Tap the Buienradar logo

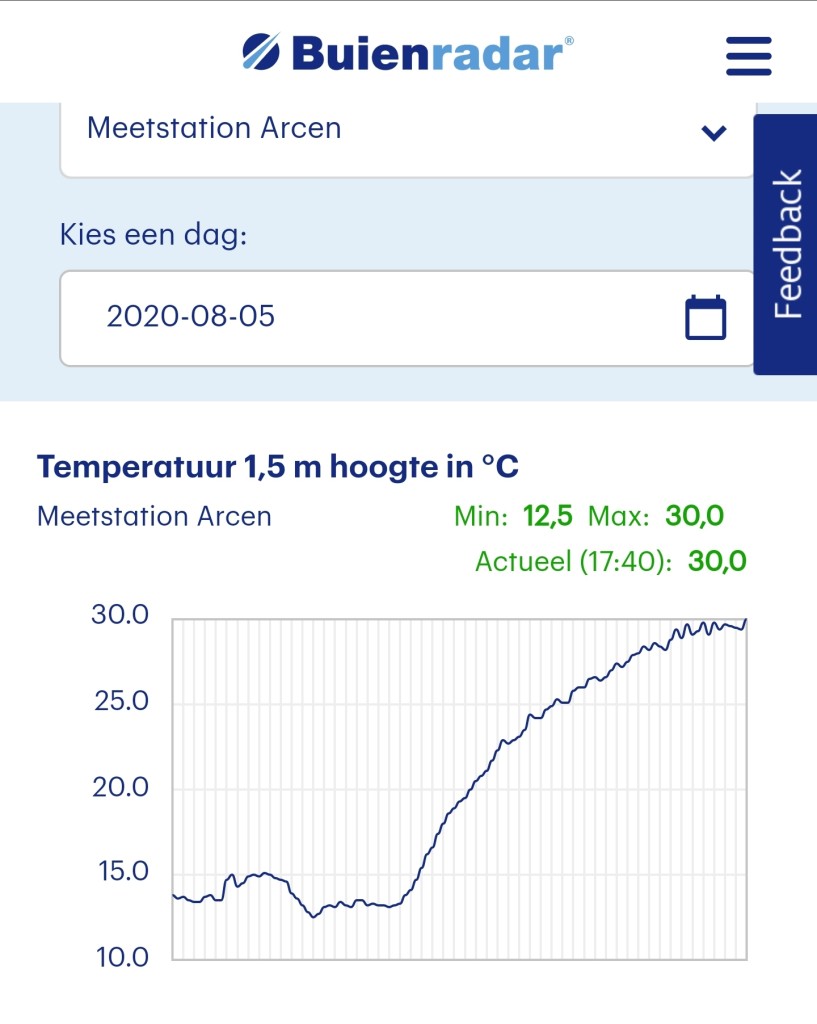point(408,52)
